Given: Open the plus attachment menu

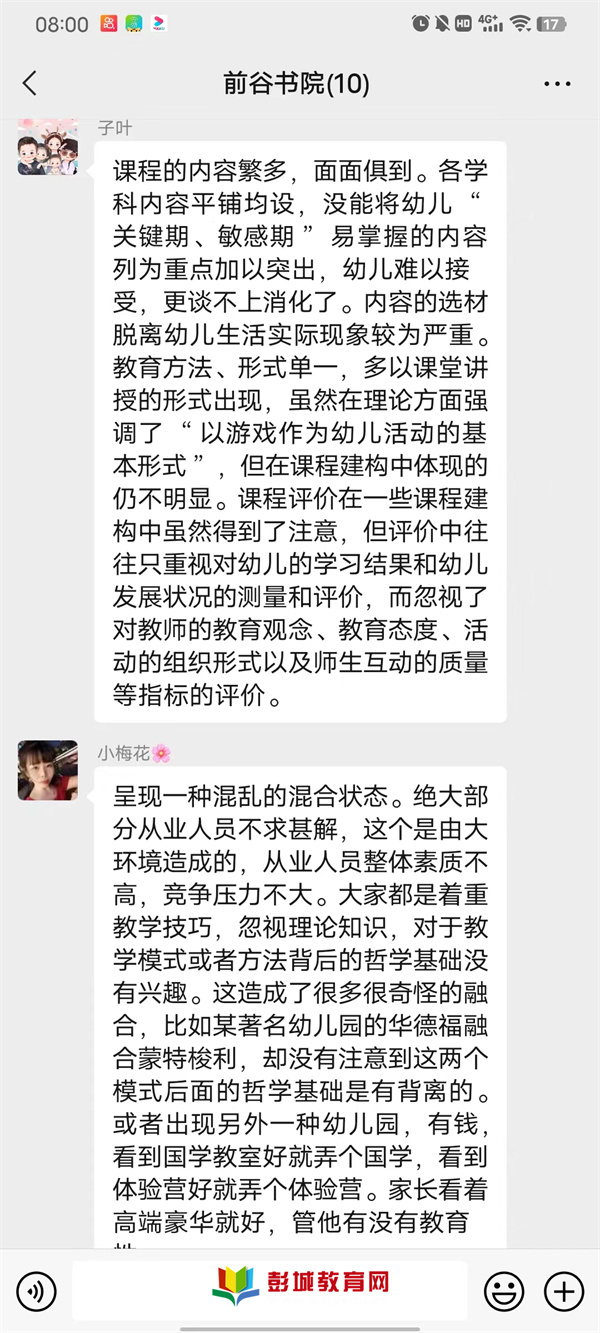Looking at the screenshot, I should point(564,1291).
